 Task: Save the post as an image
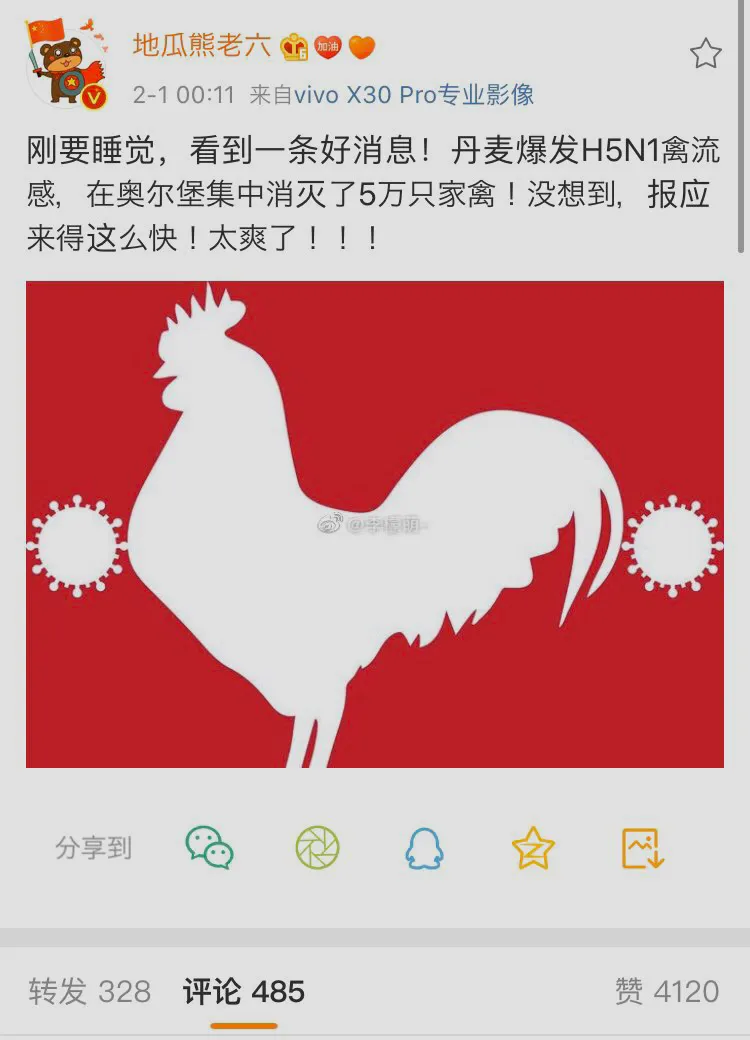(x=642, y=848)
